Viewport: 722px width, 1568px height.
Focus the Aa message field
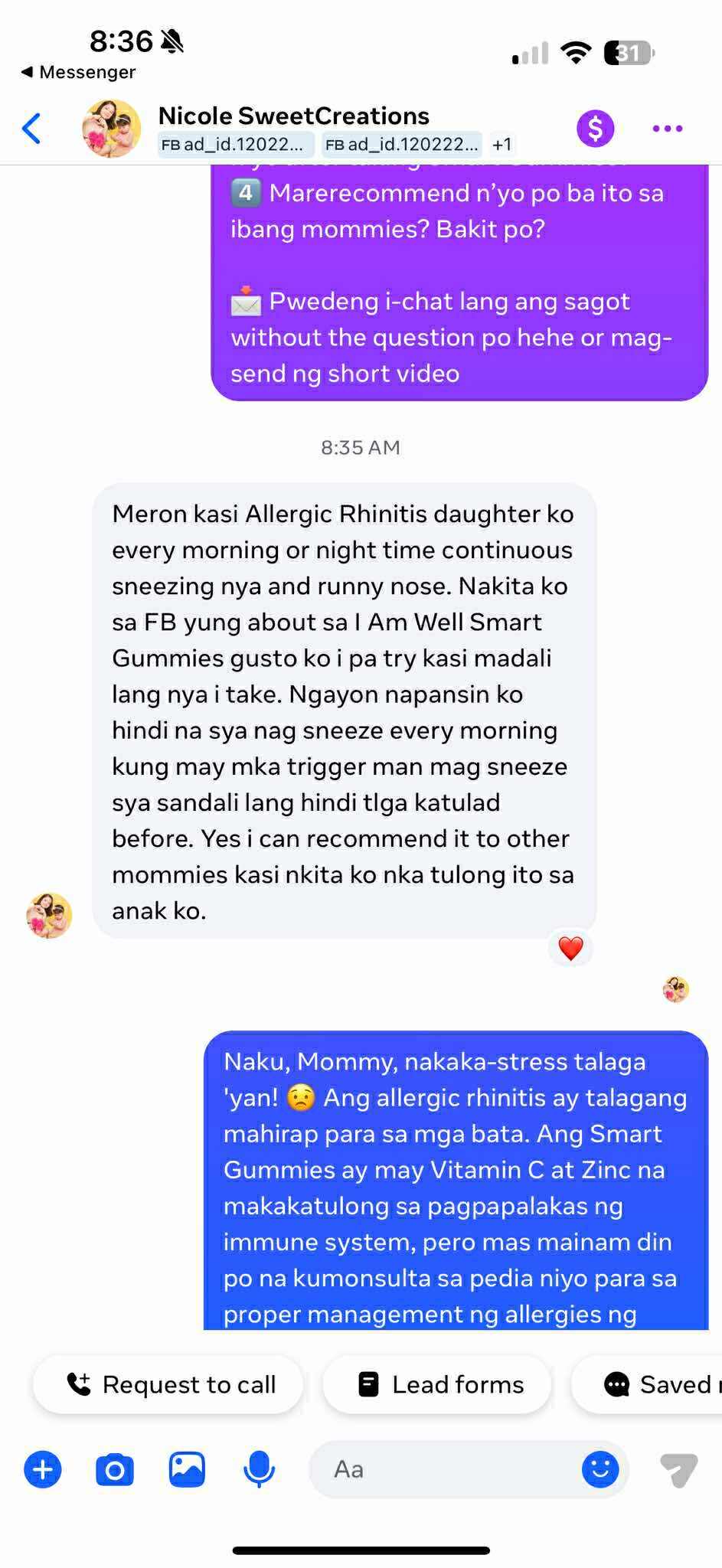coord(444,1470)
